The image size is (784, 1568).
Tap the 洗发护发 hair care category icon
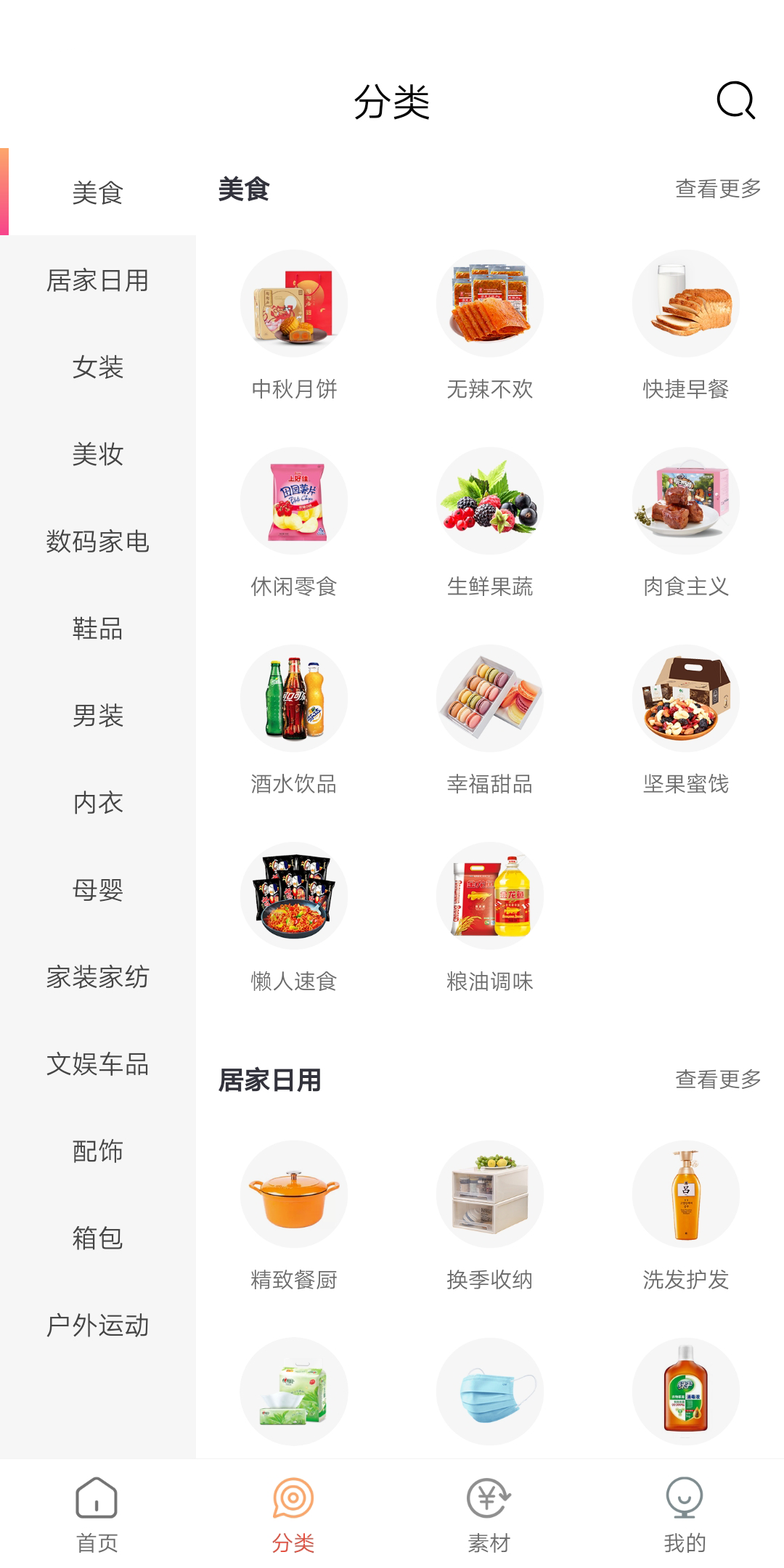(686, 1195)
